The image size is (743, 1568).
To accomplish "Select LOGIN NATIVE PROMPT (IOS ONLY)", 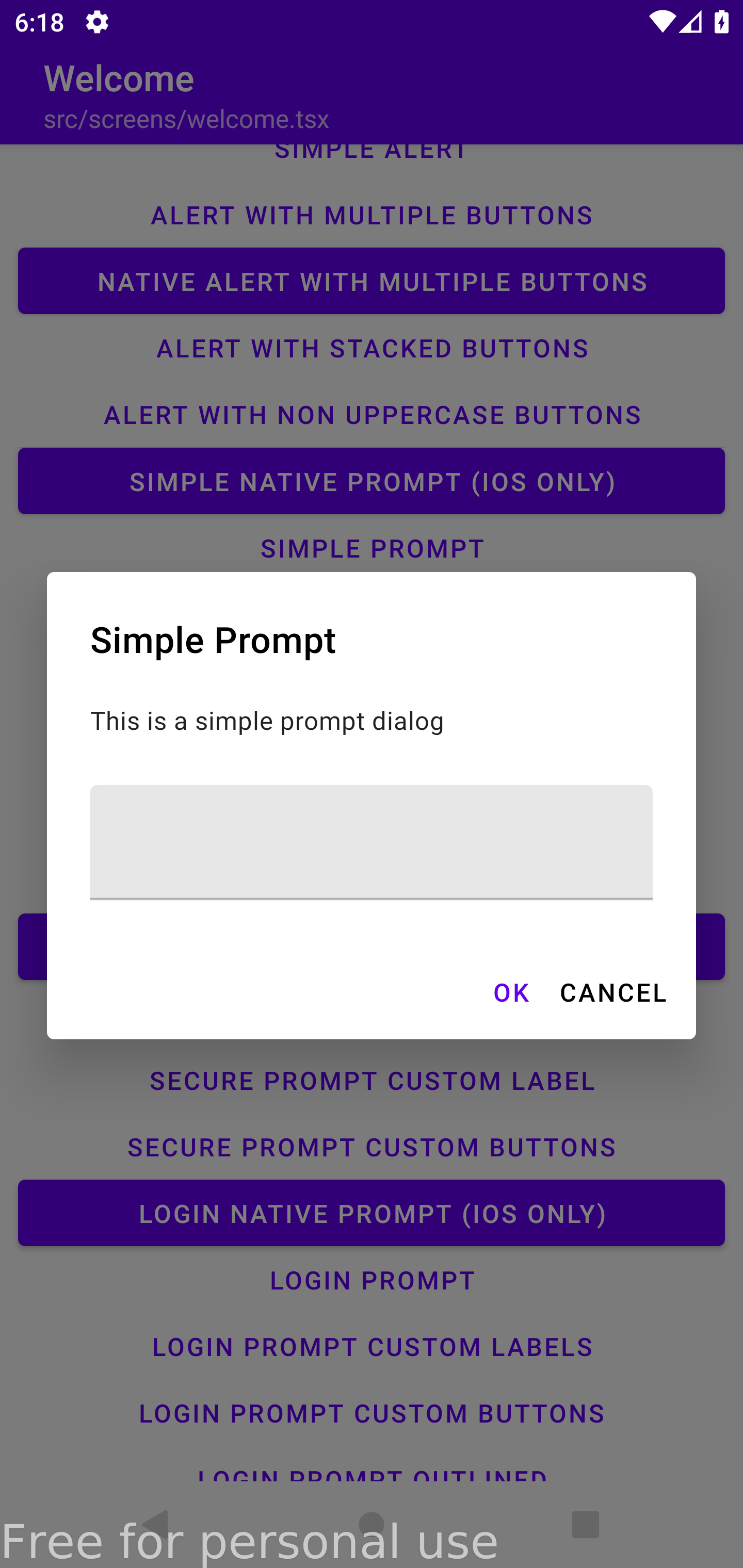I will (372, 1213).
